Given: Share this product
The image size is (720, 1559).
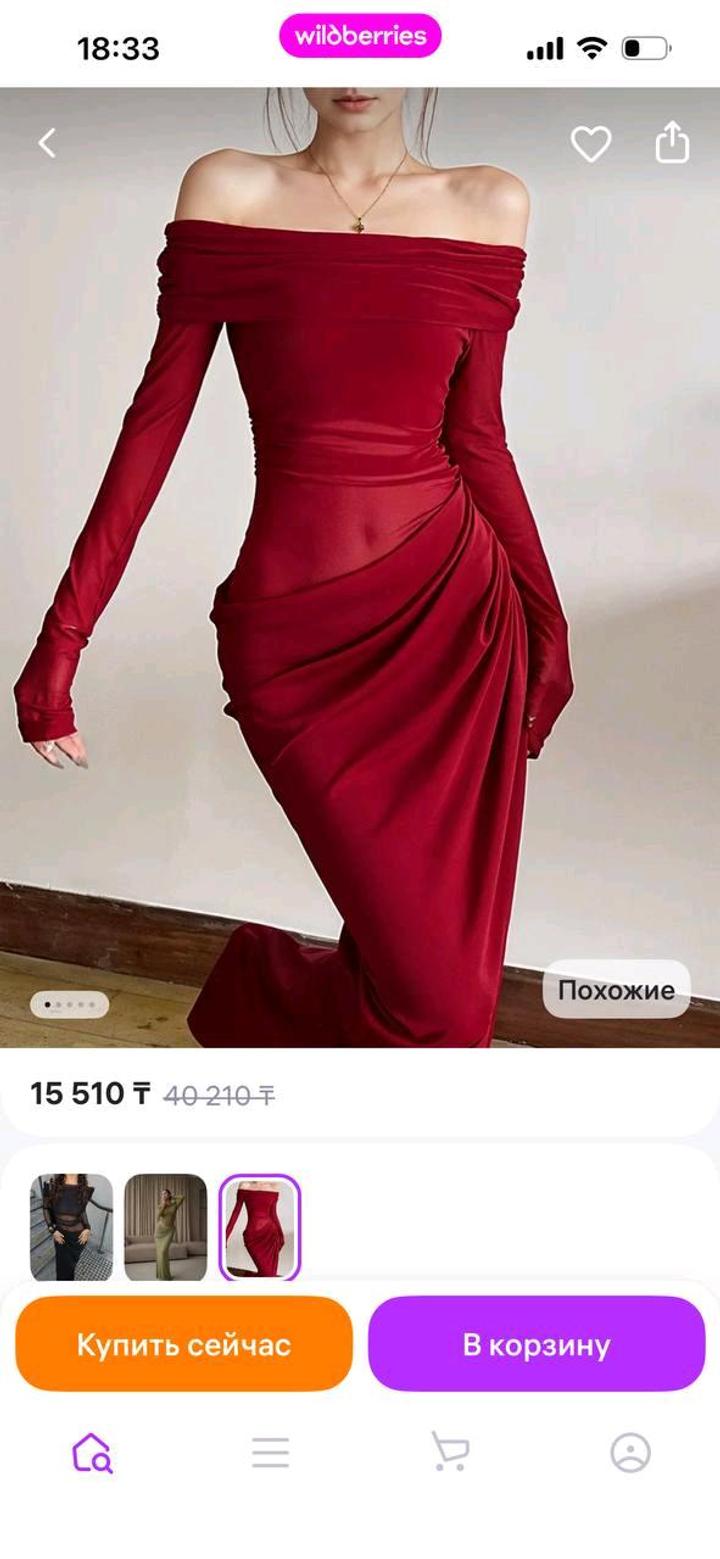Looking at the screenshot, I should [x=672, y=143].
